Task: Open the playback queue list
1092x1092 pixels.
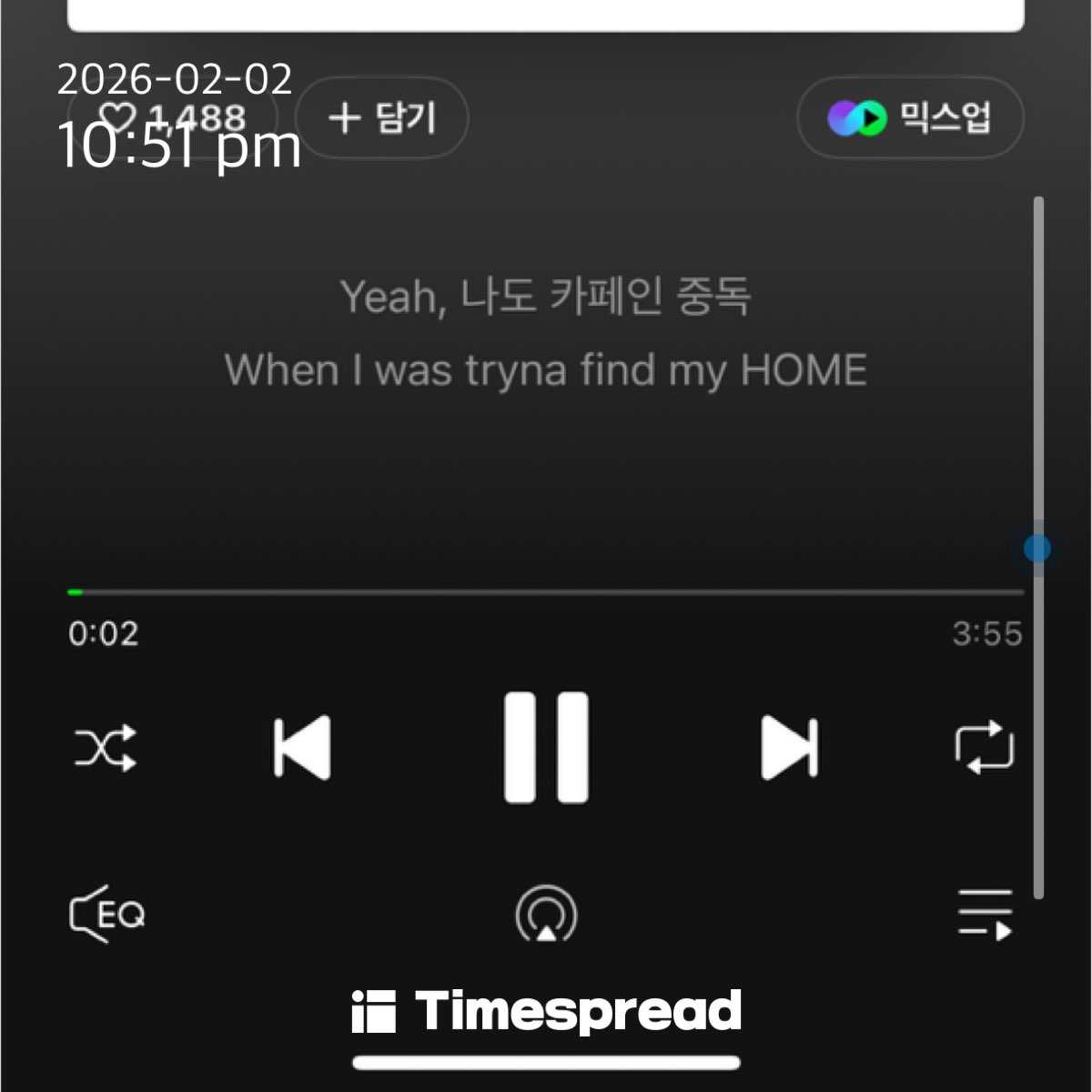Action: click(985, 914)
